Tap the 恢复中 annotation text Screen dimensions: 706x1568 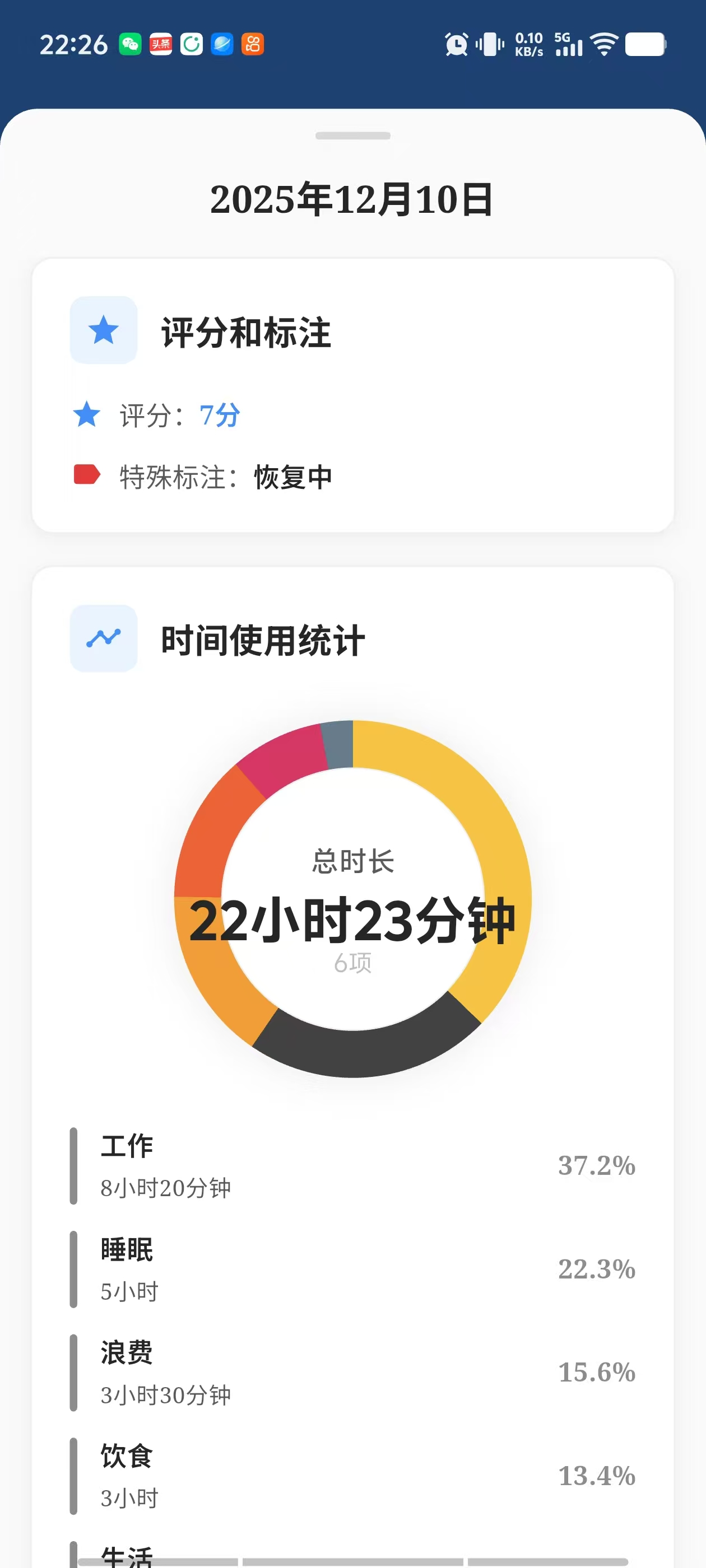[293, 478]
